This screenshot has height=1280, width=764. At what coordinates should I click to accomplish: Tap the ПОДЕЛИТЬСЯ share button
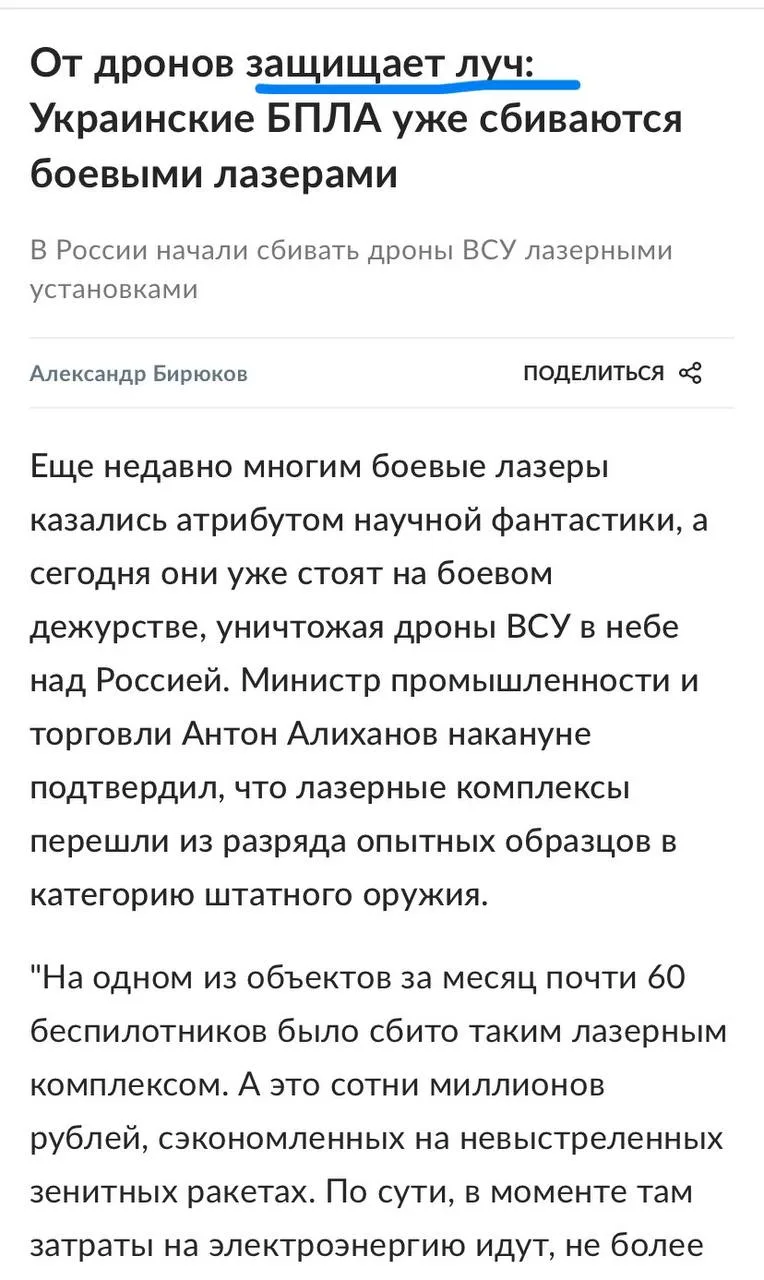[612, 374]
